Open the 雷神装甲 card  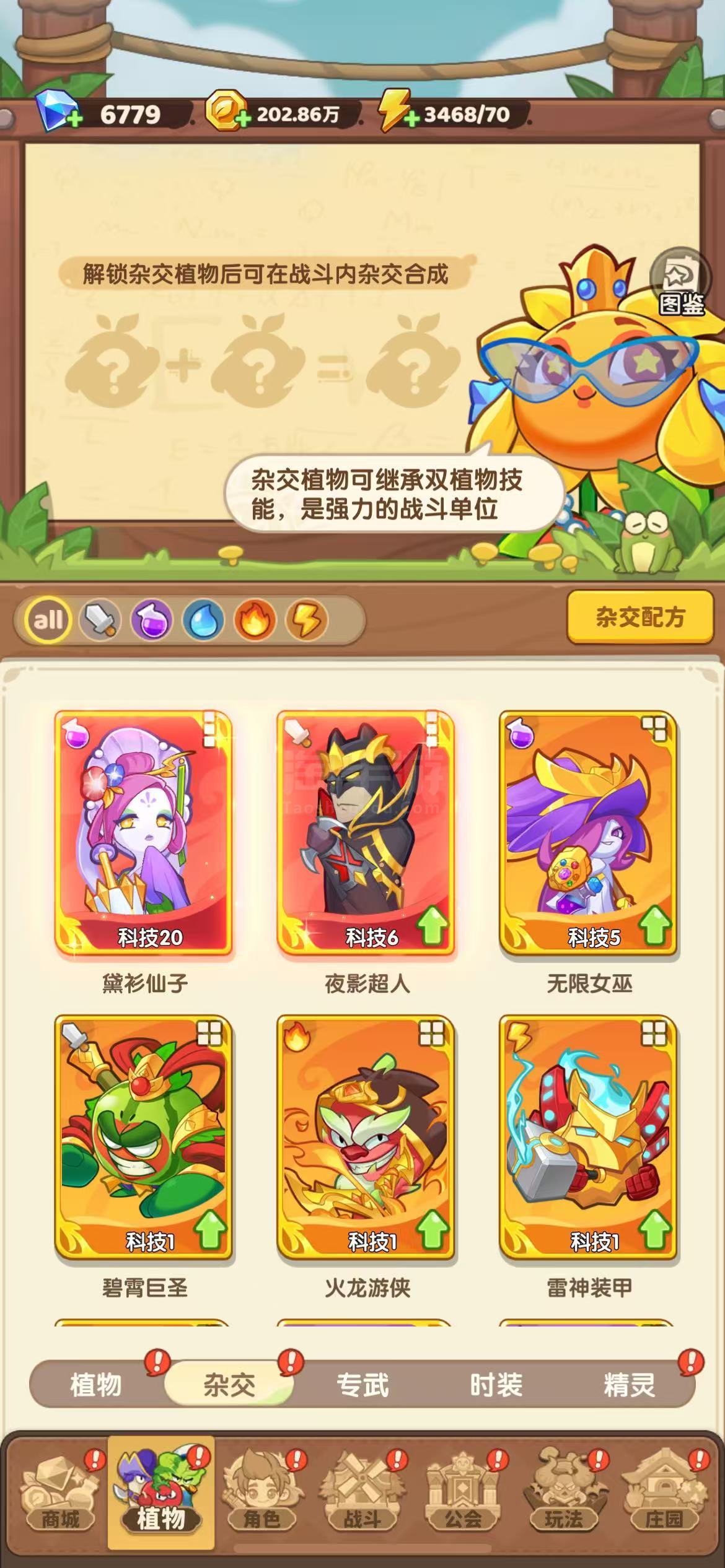tap(588, 1137)
